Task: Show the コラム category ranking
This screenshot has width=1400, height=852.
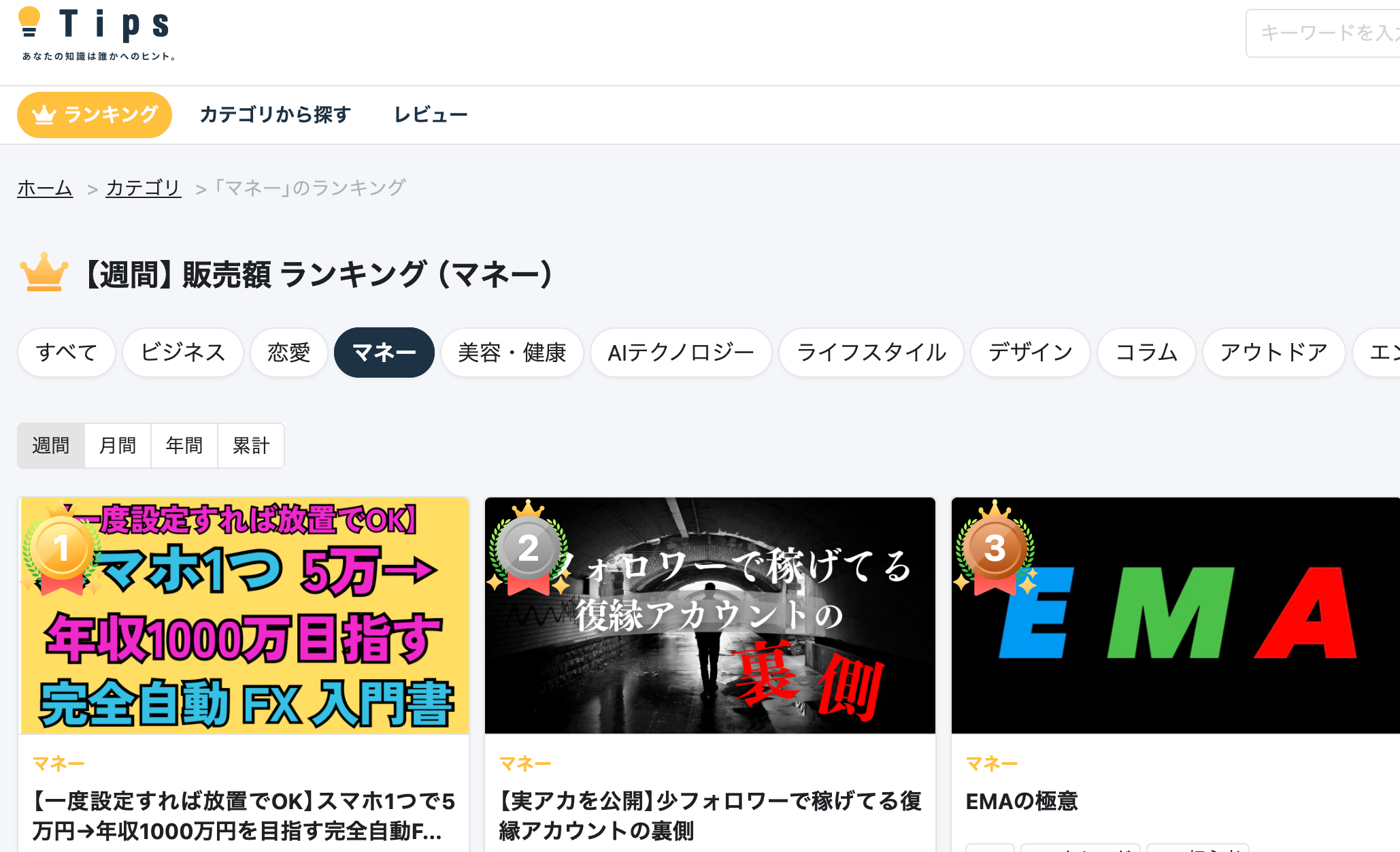Action: point(1147,353)
